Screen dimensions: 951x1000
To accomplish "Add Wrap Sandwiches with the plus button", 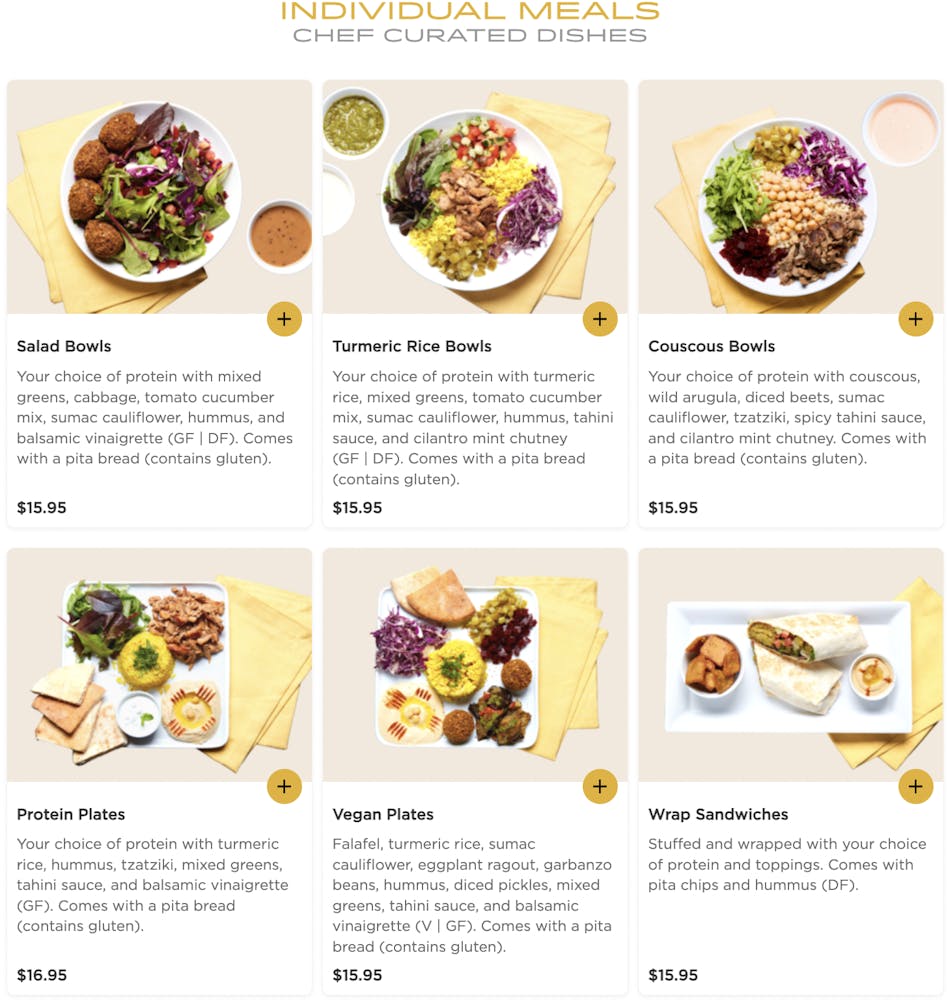I will [915, 786].
